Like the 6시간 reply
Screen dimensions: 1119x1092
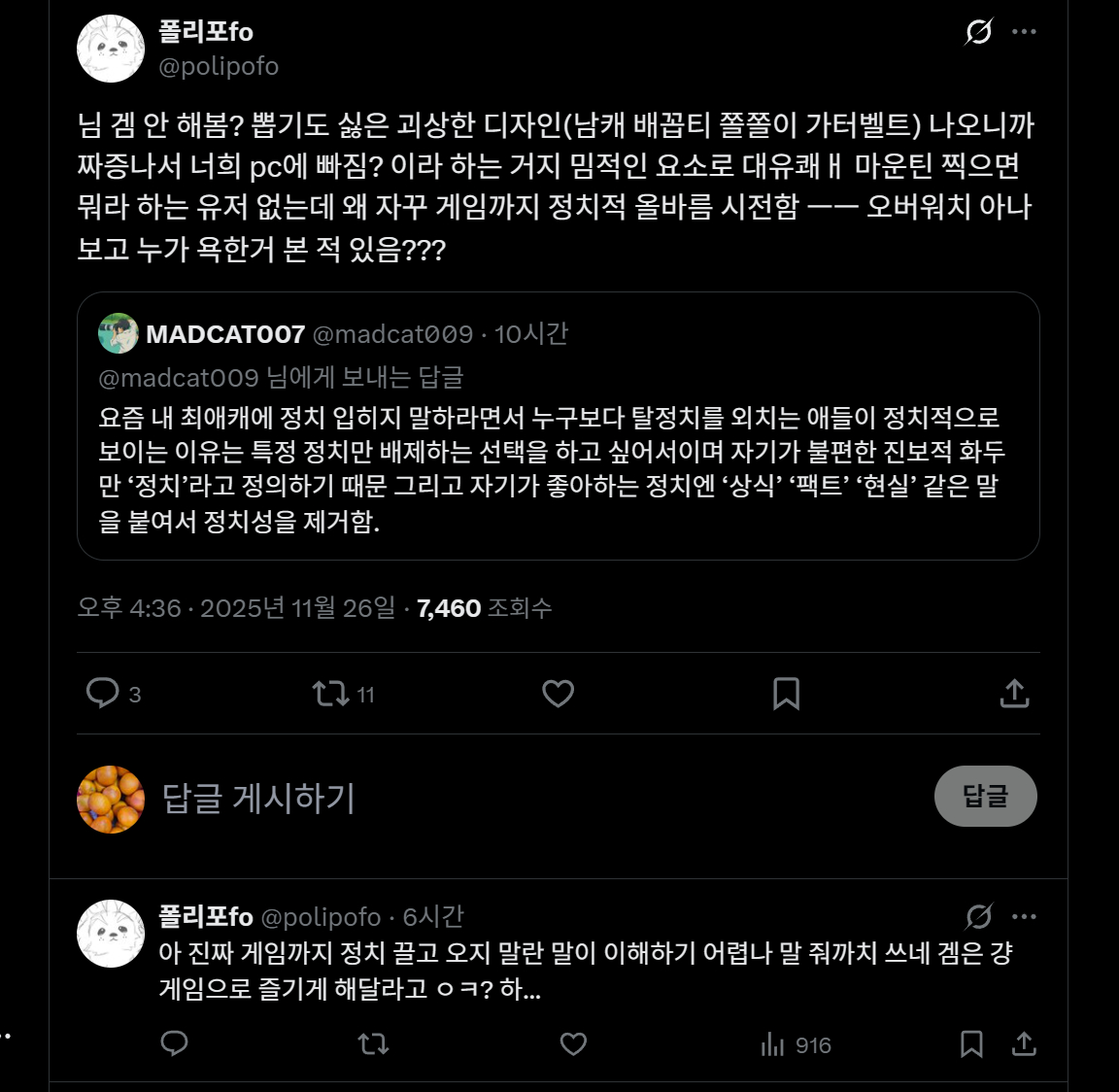pyautogui.click(x=573, y=1044)
